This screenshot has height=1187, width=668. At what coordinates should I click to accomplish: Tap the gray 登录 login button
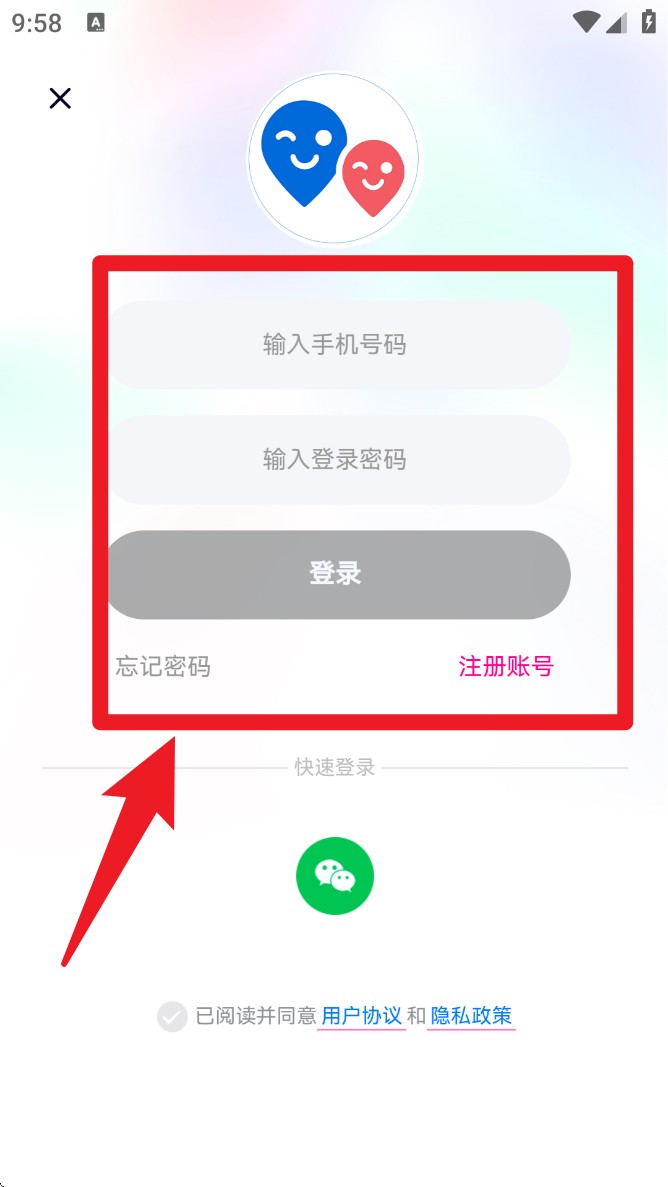tap(336, 574)
